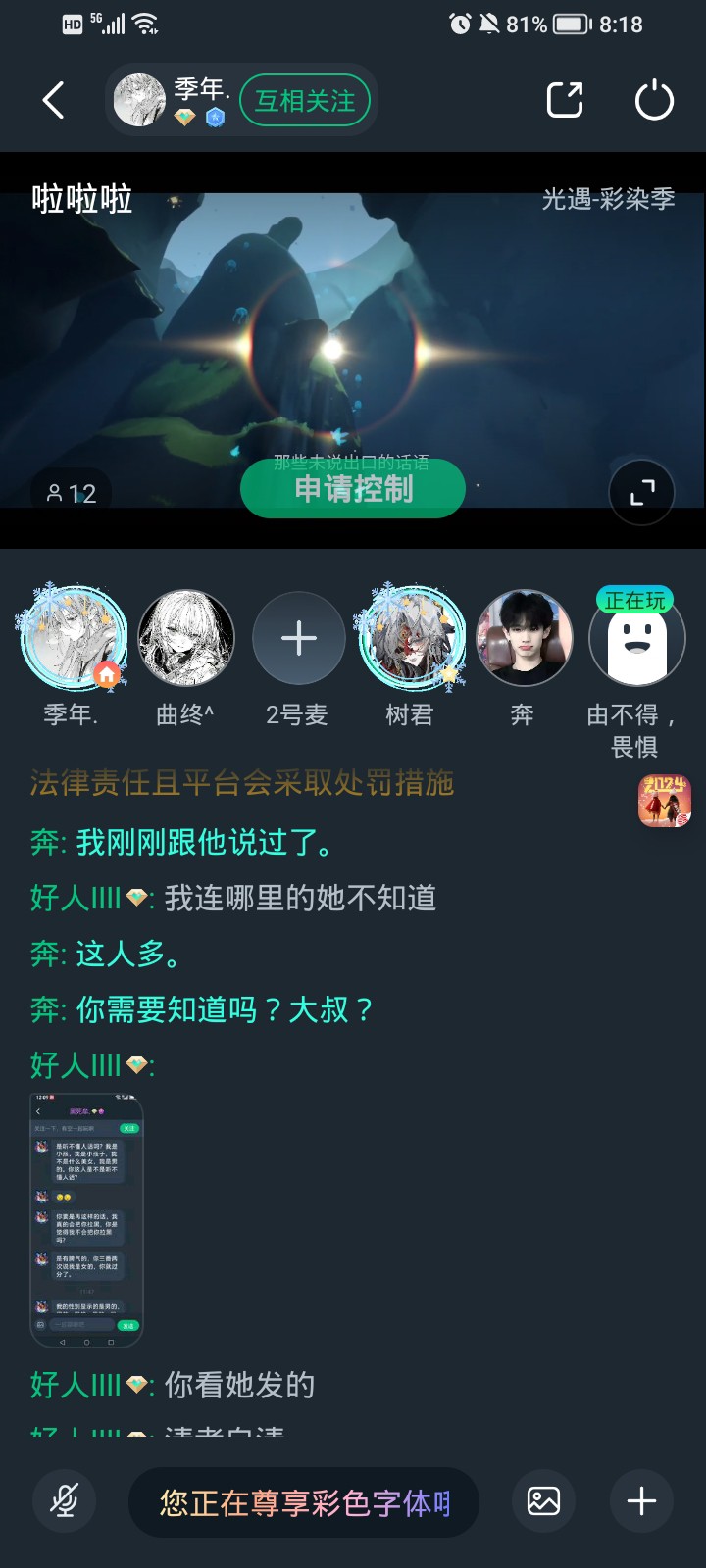Open 树君 mic seat avatar
706x1568 pixels.
click(x=412, y=638)
